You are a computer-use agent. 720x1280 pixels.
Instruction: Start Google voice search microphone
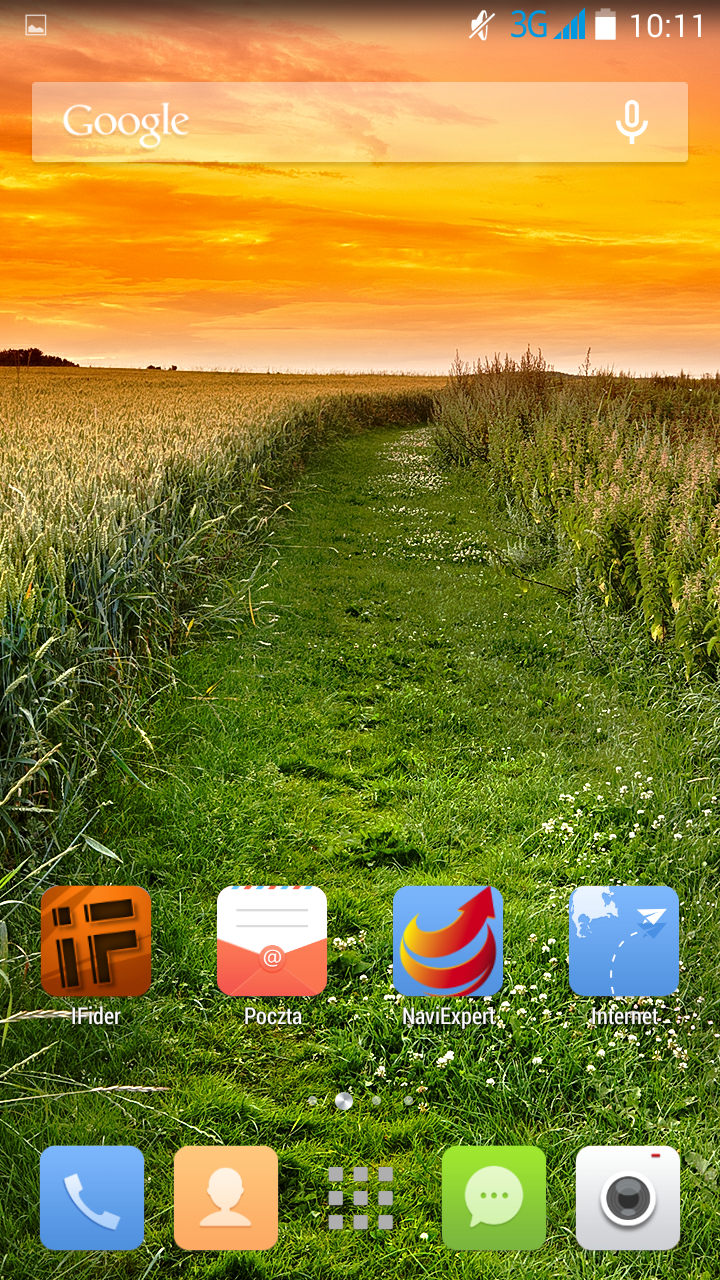tap(631, 122)
